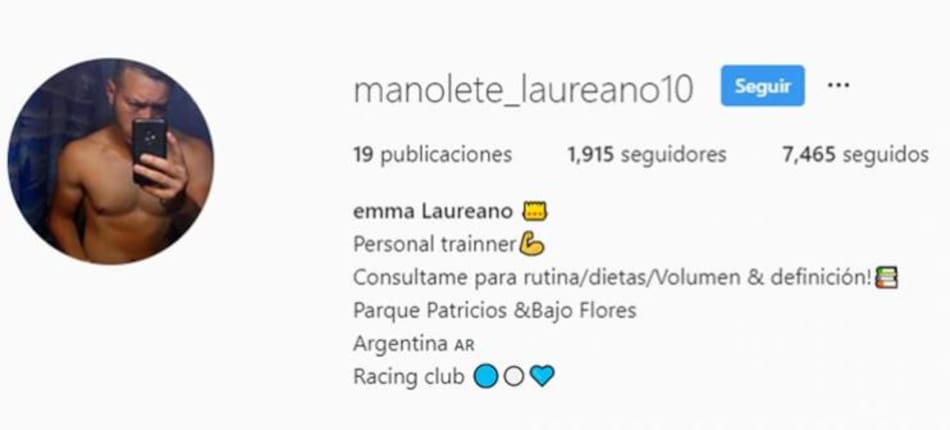Tap the Seguir button
The height and width of the screenshot is (430, 950).
click(x=762, y=86)
